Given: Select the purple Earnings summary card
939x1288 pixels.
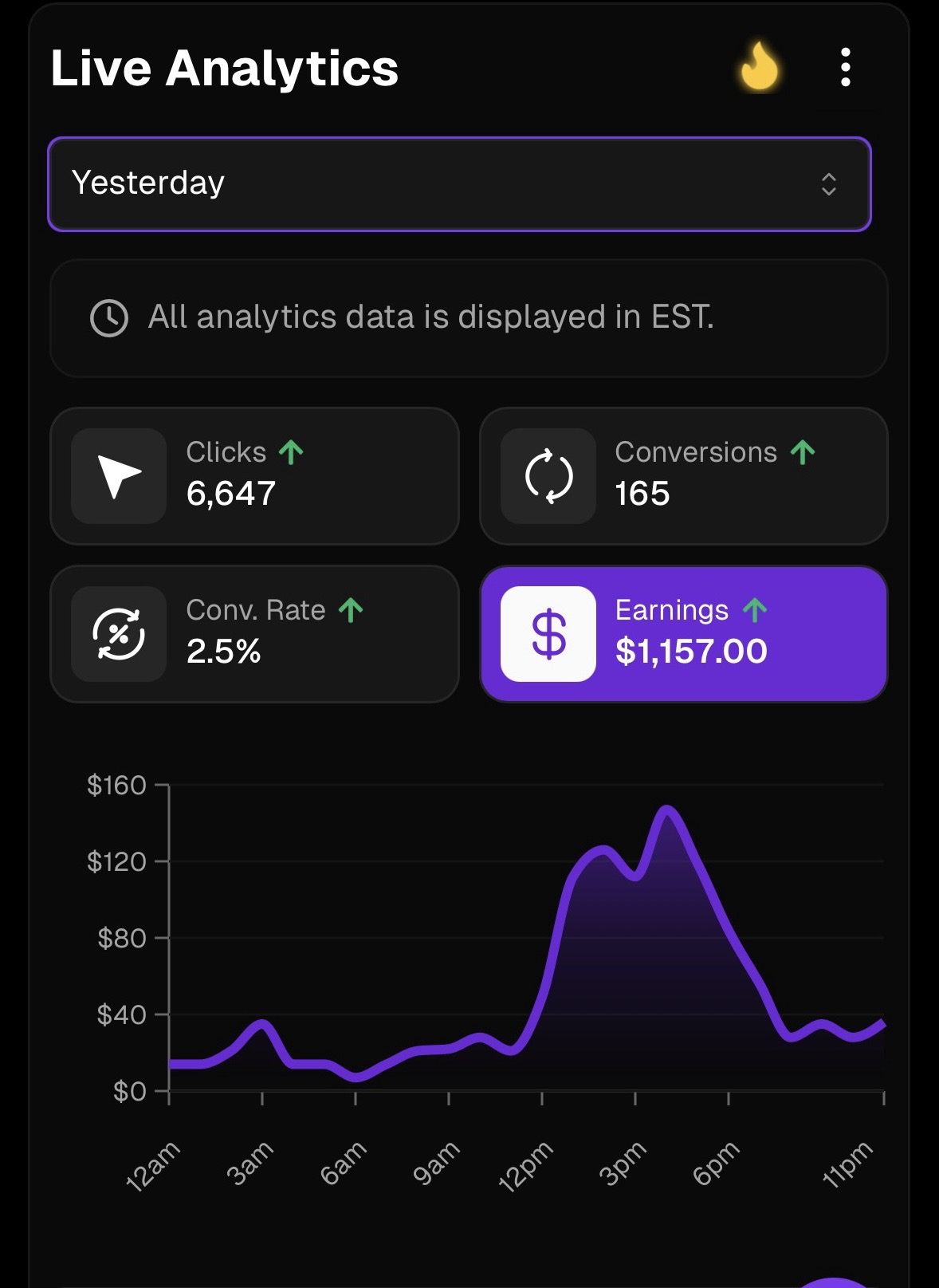Looking at the screenshot, I should point(683,634).
